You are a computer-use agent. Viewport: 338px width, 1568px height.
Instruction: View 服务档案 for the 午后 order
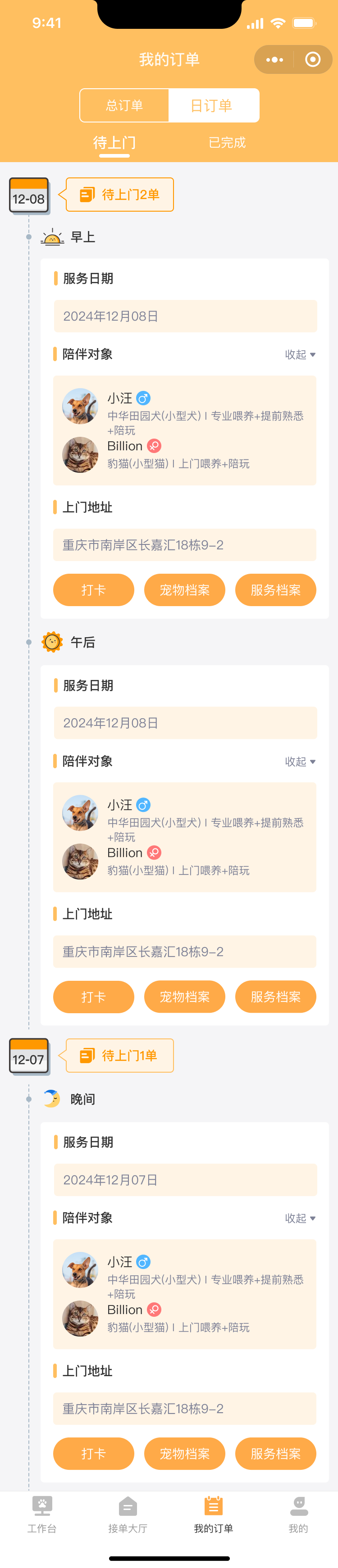[x=275, y=997]
